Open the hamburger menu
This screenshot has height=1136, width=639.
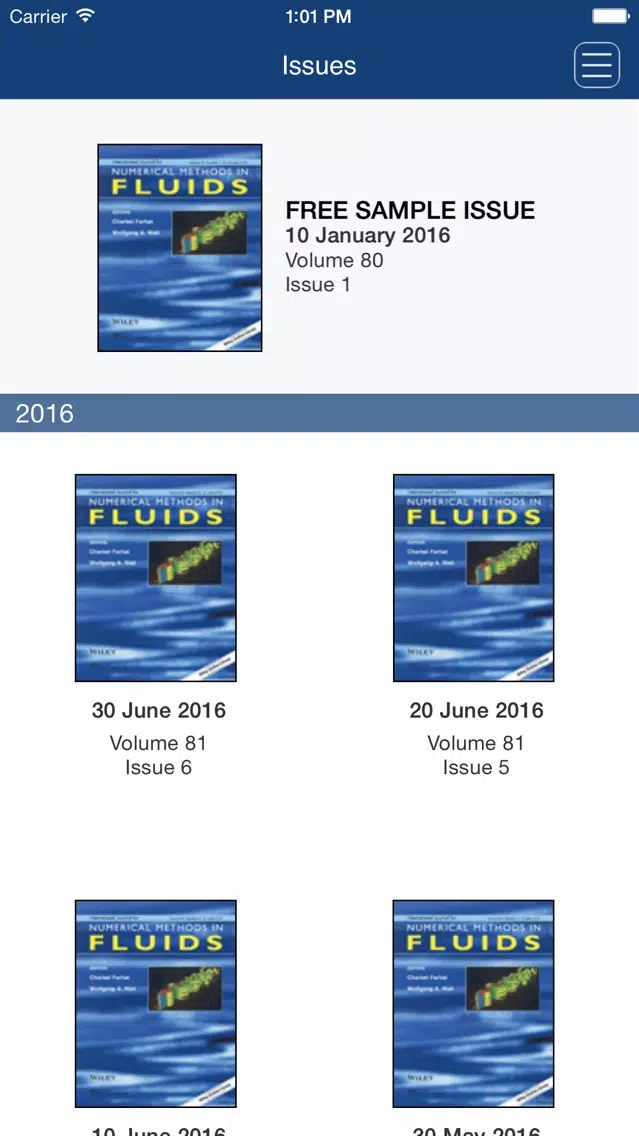click(x=596, y=66)
